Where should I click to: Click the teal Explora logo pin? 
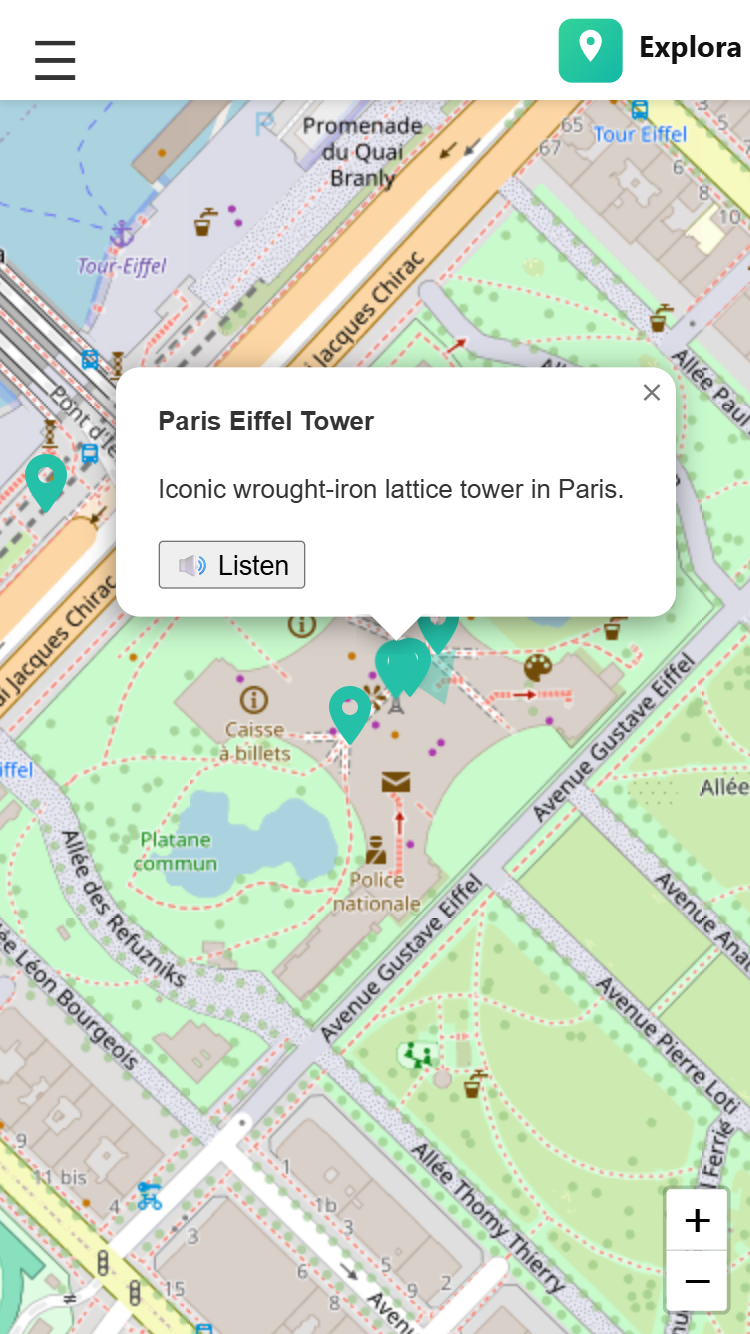[590, 50]
